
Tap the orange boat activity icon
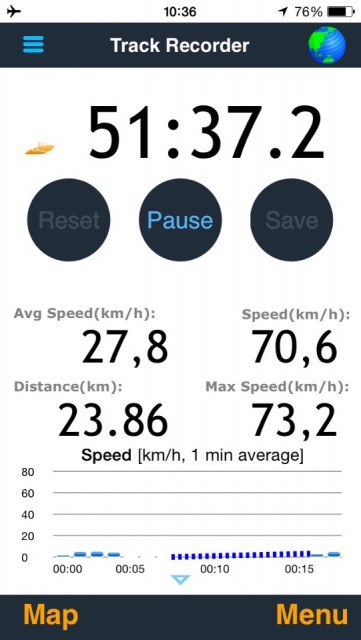tap(40, 149)
